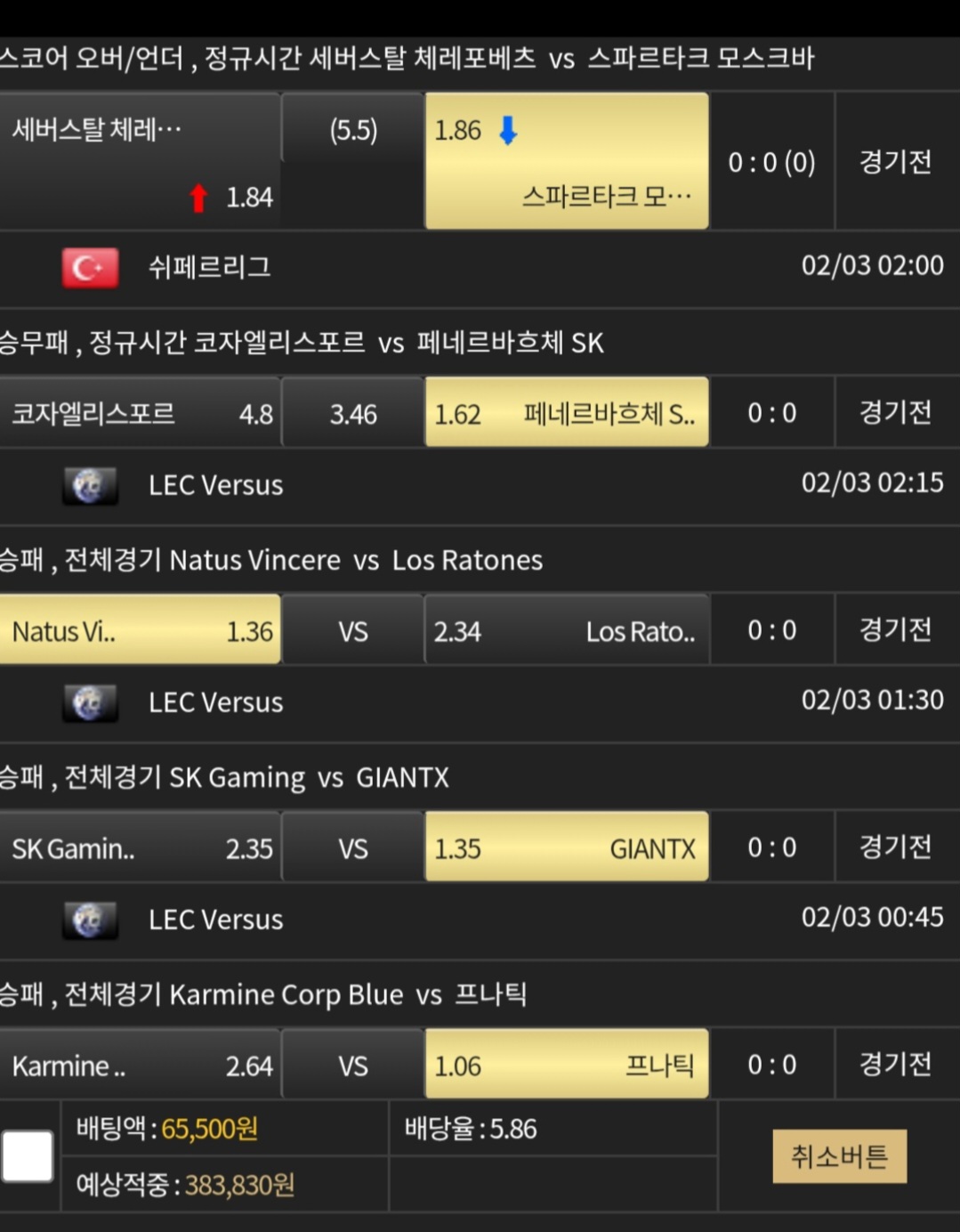This screenshot has height=1232, width=960.
Task: Tap the 취소버튼 cancel button
Action: [x=839, y=1156]
